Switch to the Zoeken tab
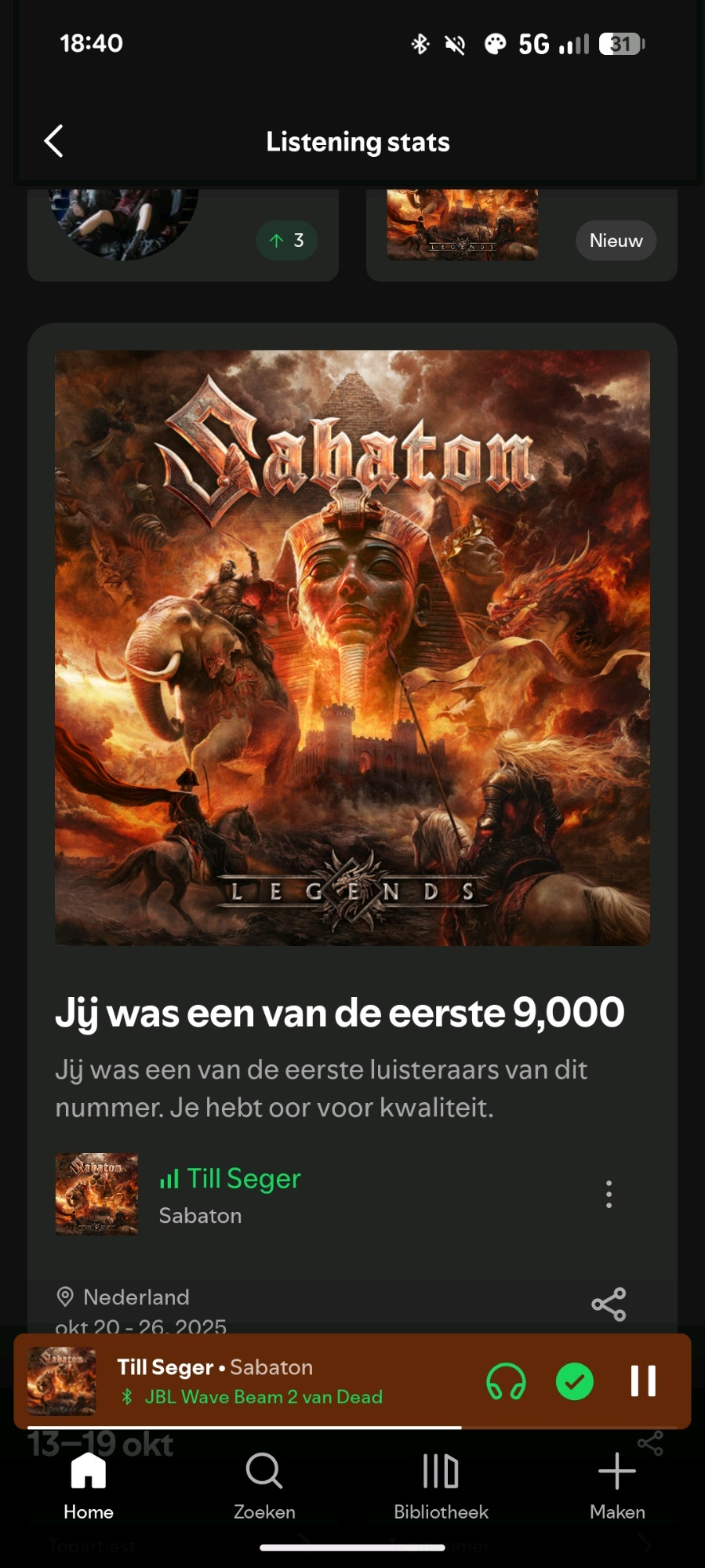 click(264, 1485)
